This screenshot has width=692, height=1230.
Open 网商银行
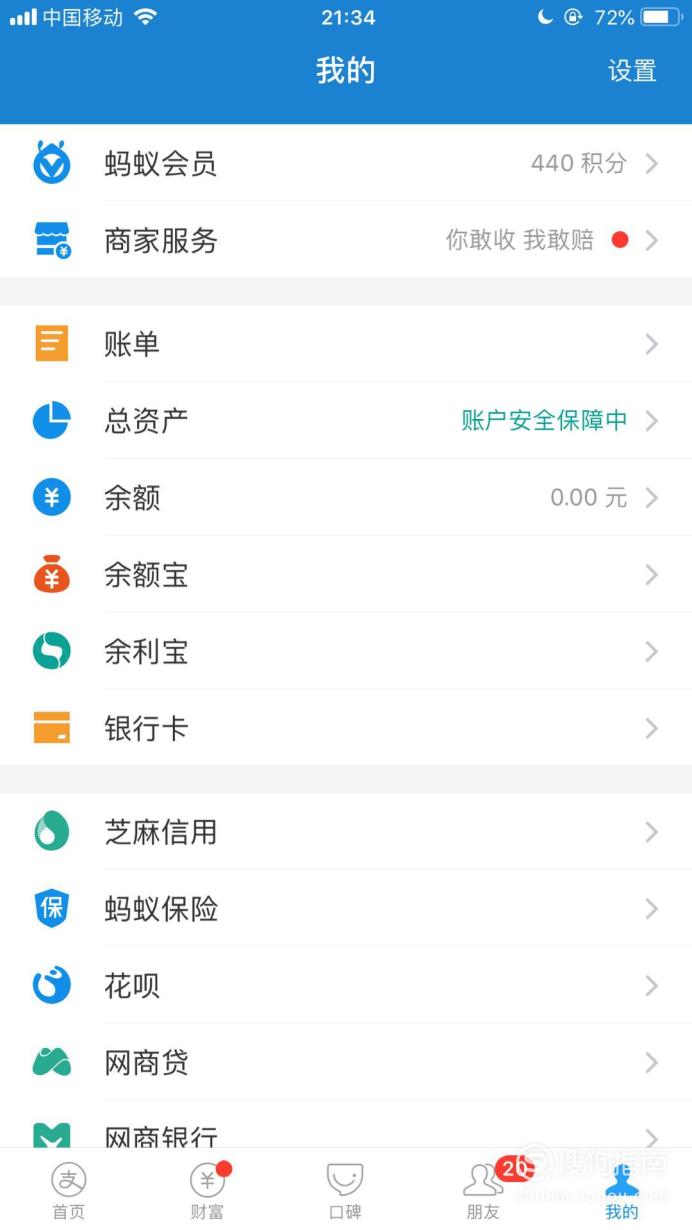[x=346, y=1125]
